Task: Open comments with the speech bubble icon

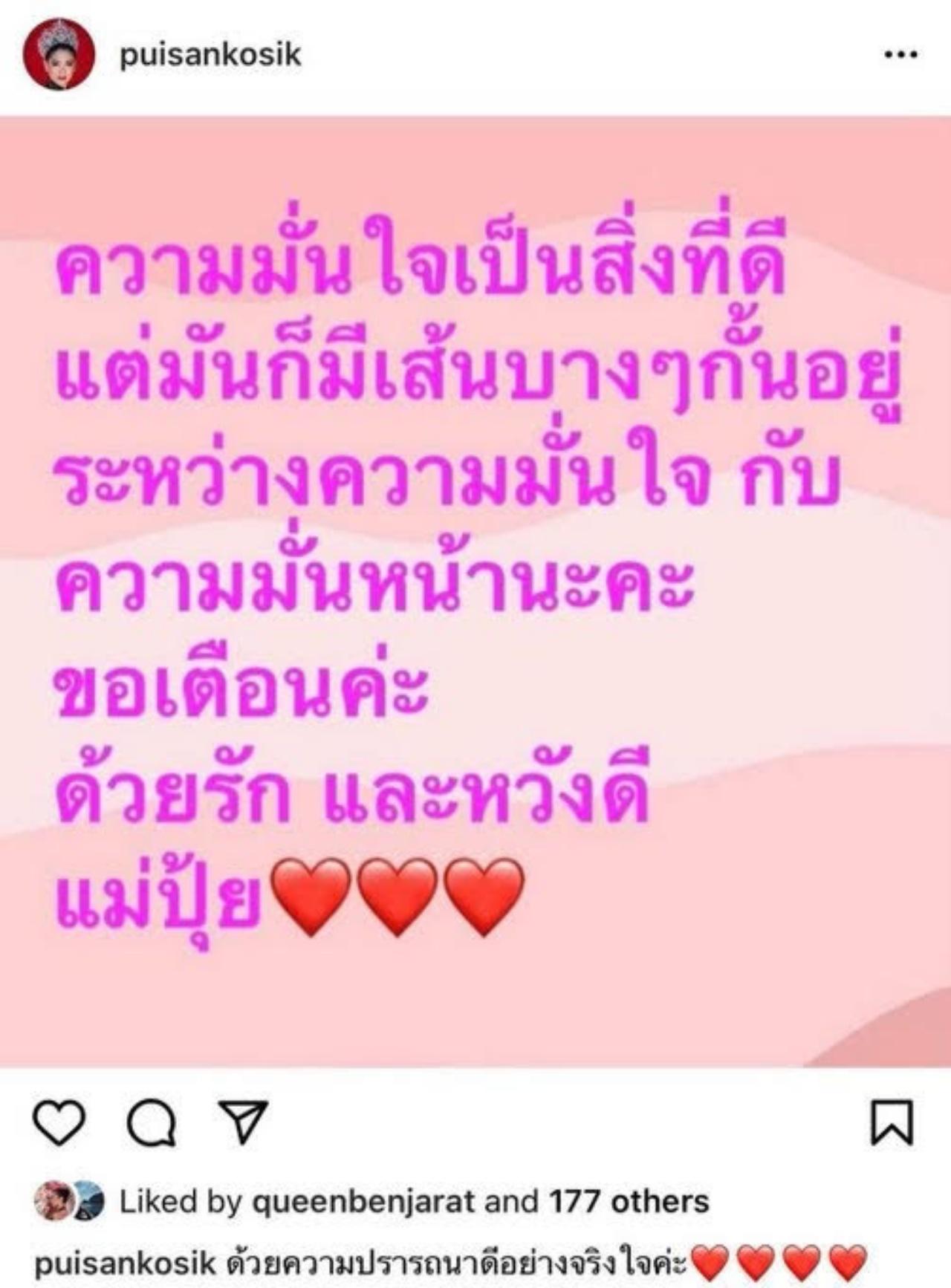Action: (x=152, y=1122)
